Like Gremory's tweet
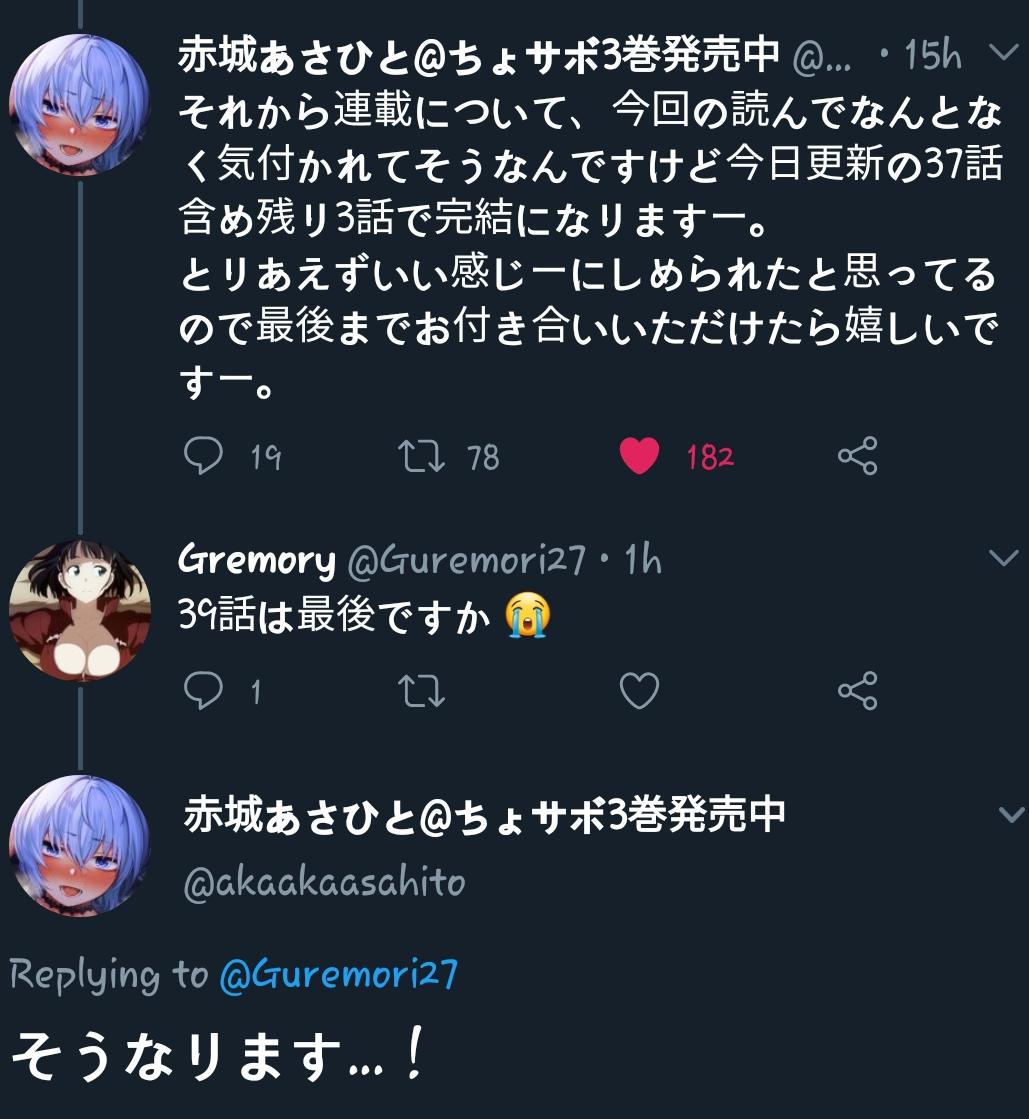 pyautogui.click(x=639, y=691)
